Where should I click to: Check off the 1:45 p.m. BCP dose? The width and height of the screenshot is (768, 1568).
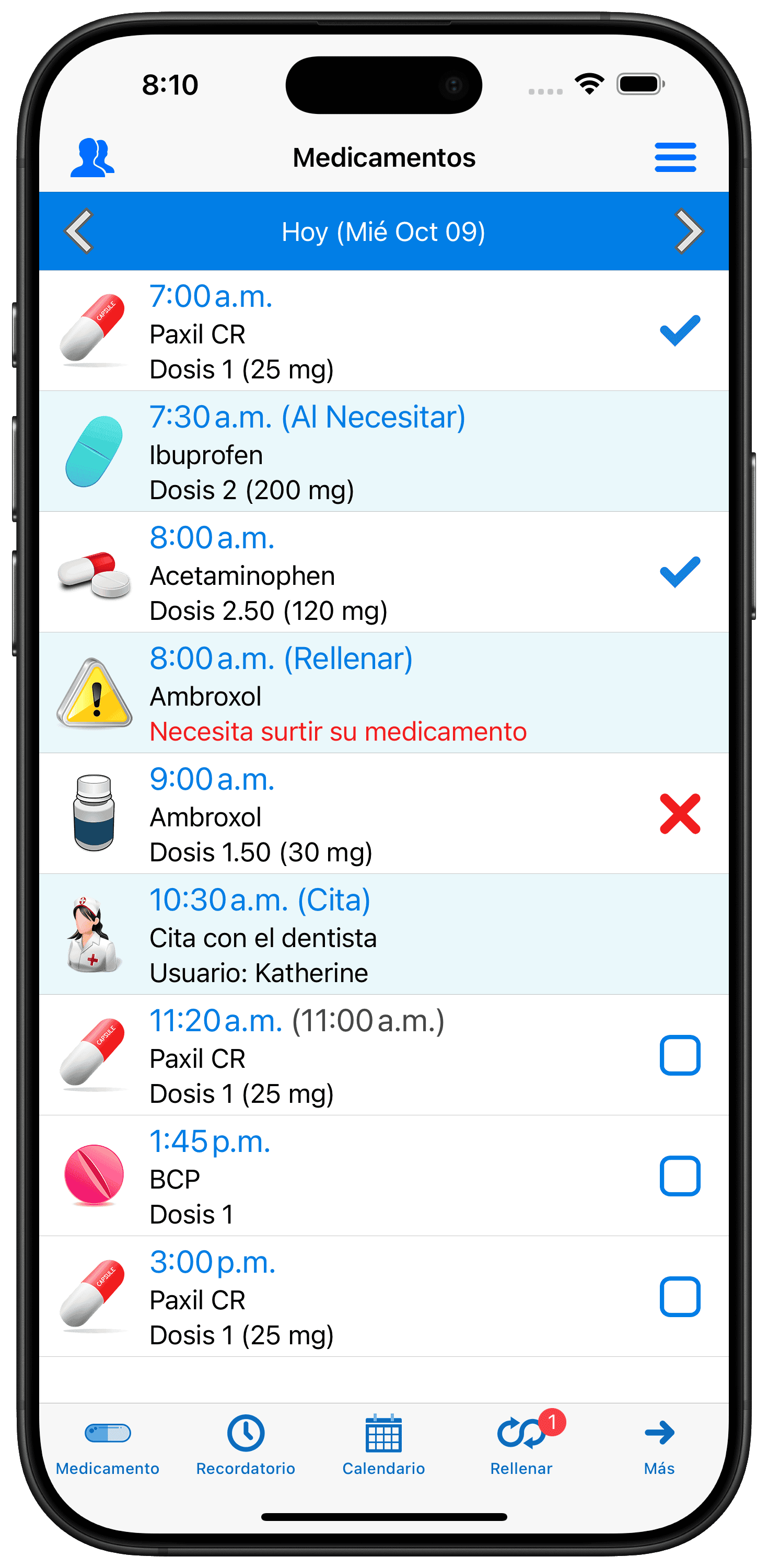point(680,1175)
